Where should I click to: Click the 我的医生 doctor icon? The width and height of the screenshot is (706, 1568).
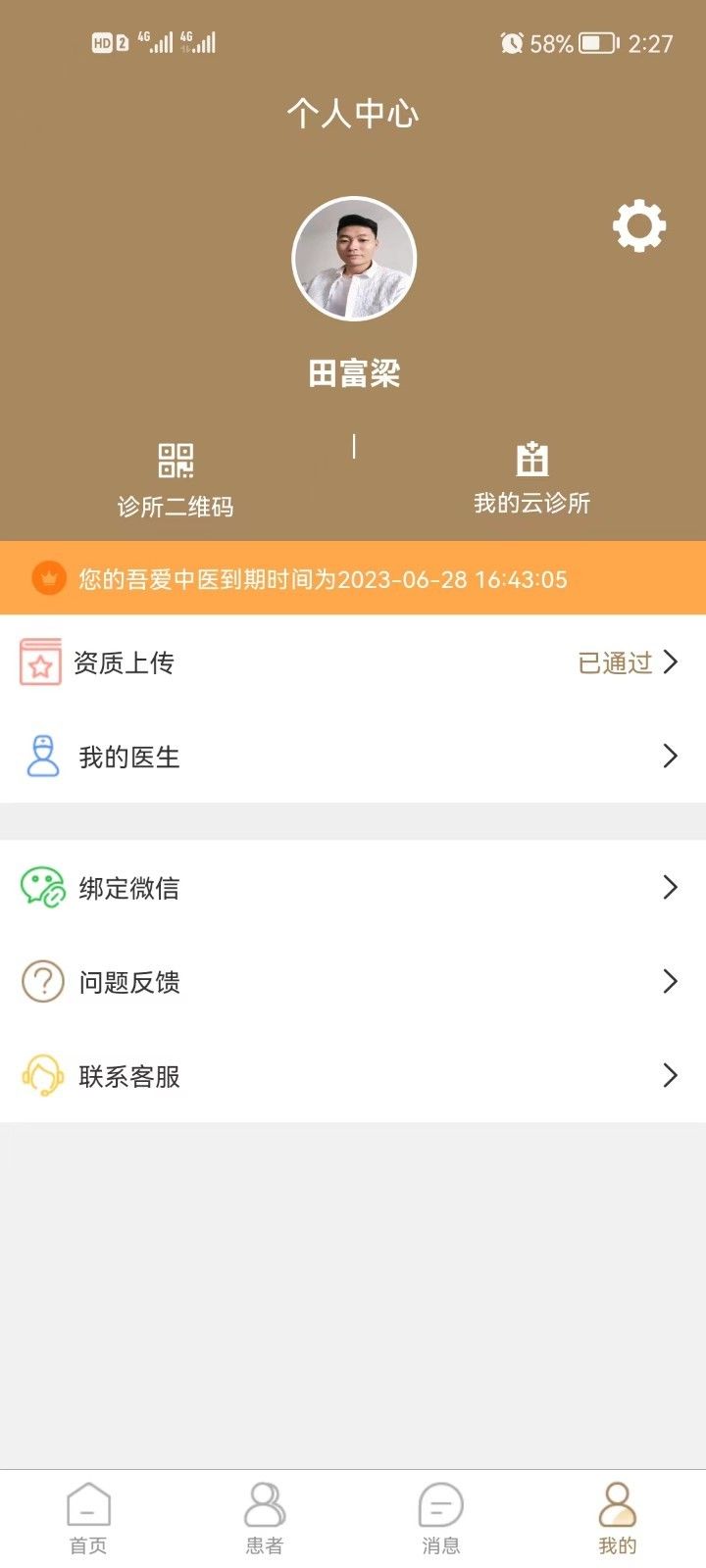(x=40, y=756)
